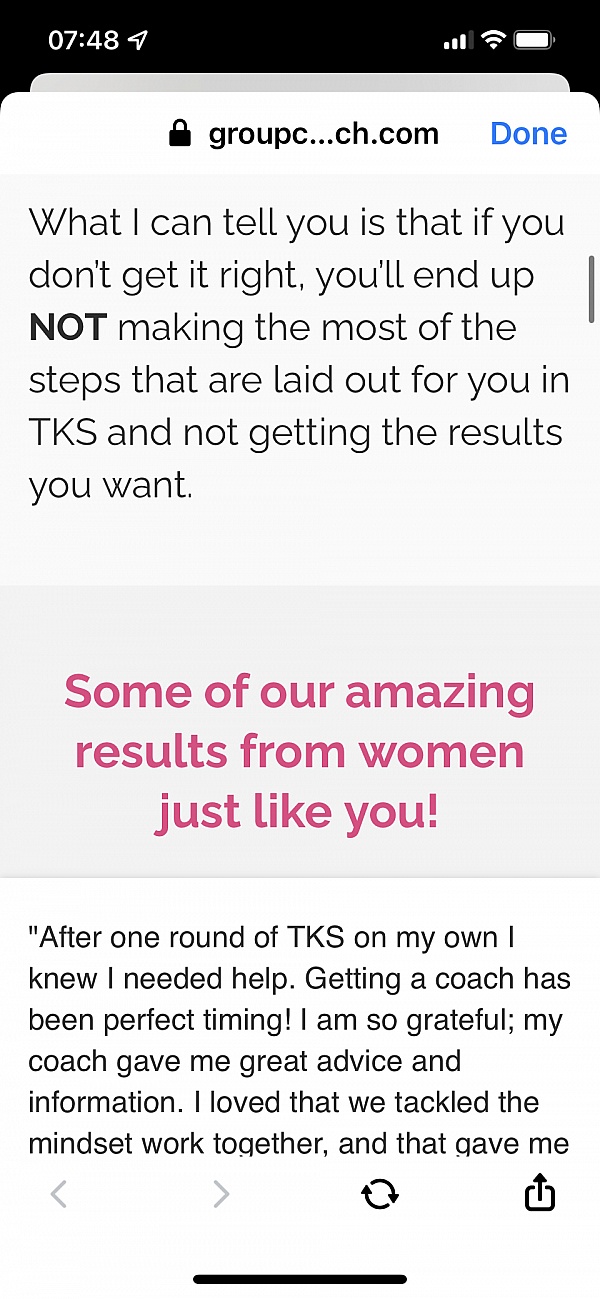Tap Done to close the browser view
This screenshot has height=1299, width=600.
528,134
